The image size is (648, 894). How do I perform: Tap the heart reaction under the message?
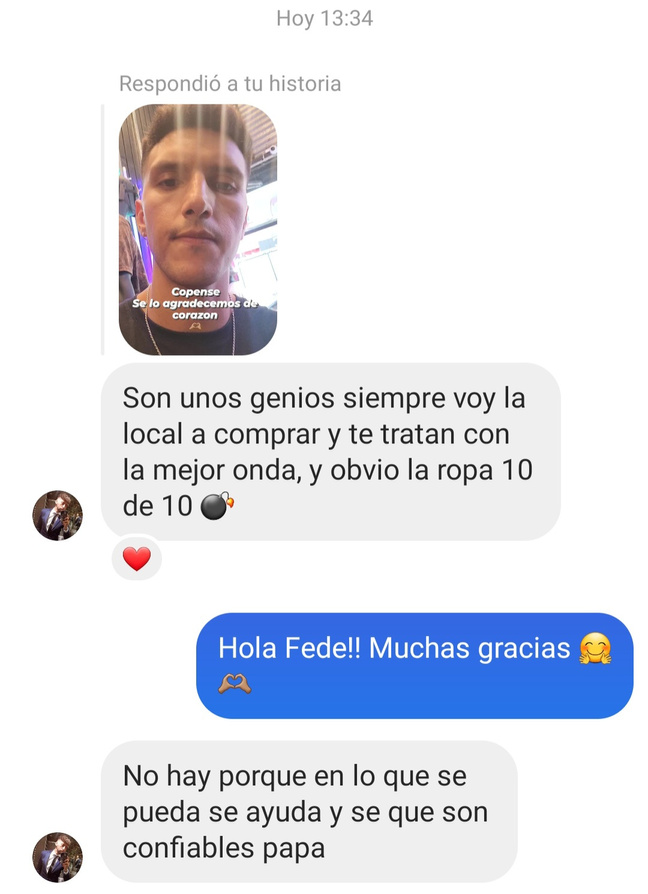click(x=136, y=559)
